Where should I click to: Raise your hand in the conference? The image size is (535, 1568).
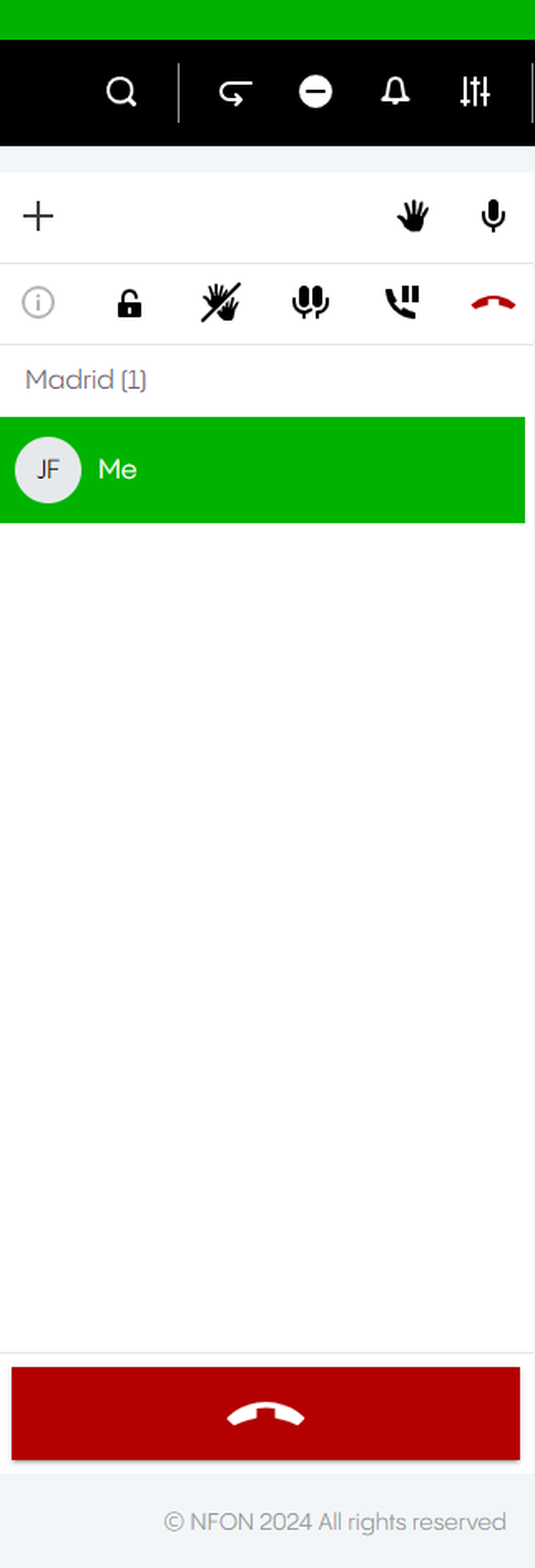pos(413,216)
